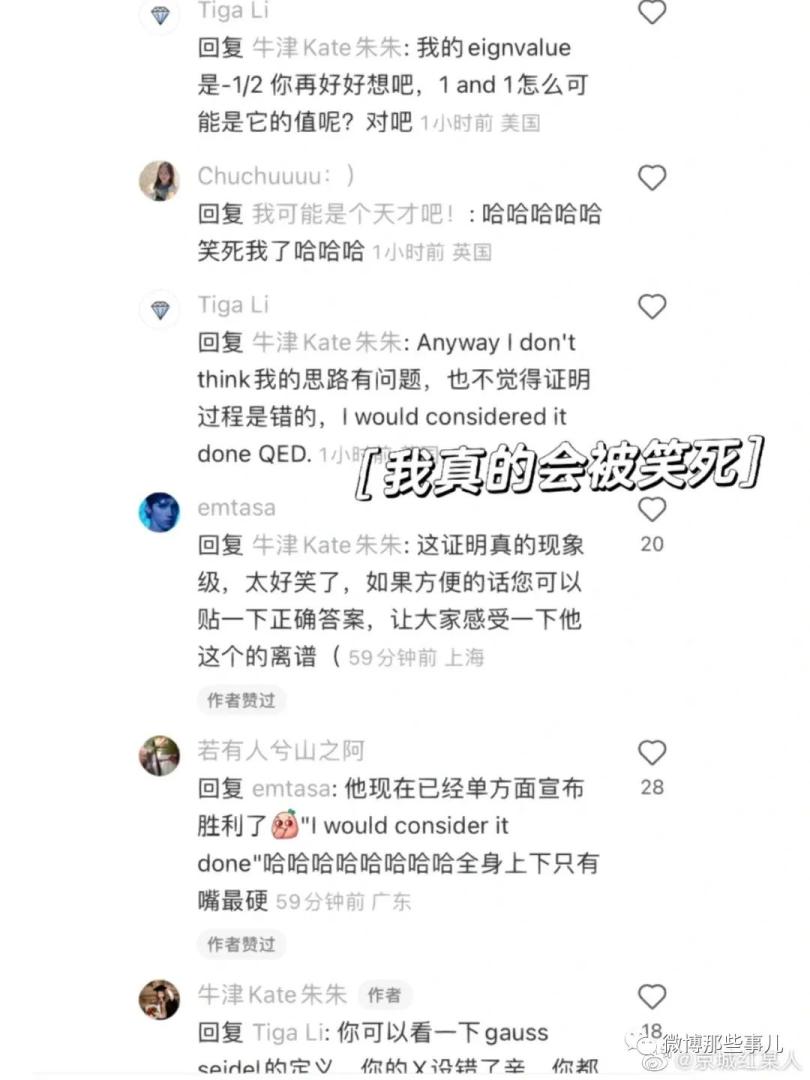Like Tiga Li's eignvalue -1/2 comment

point(652,12)
